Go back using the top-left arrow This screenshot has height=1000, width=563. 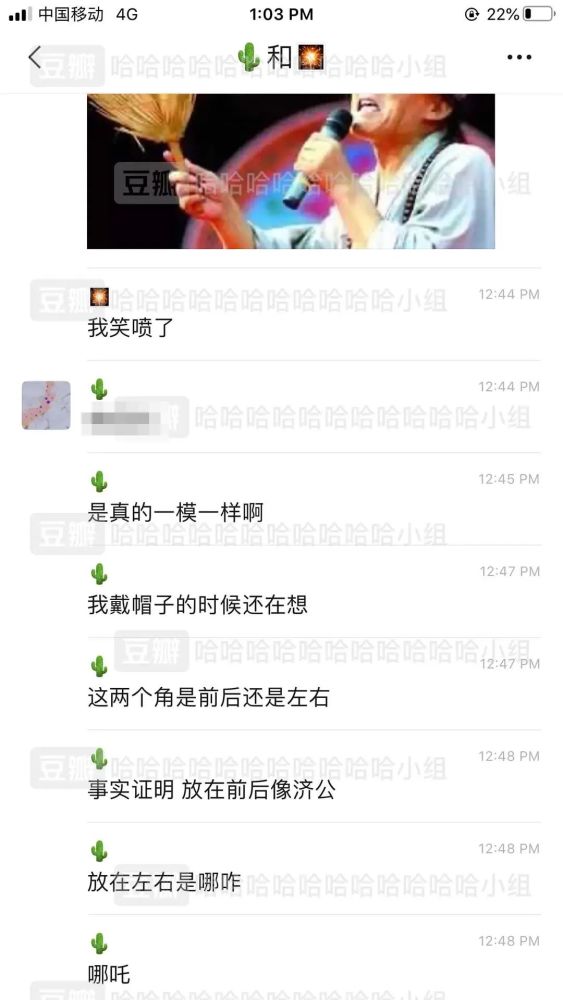(34, 57)
